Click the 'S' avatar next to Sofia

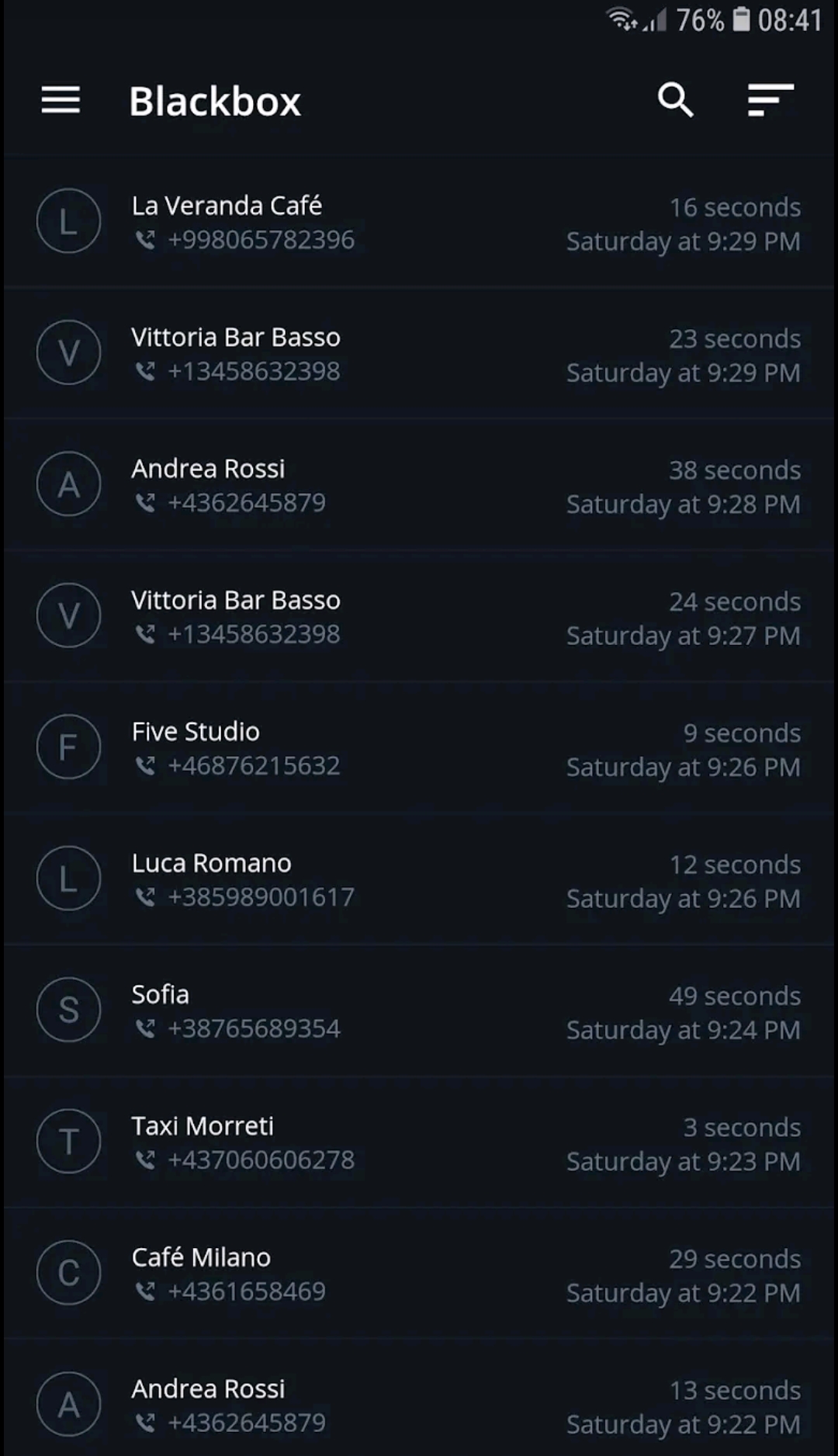pyautogui.click(x=68, y=1010)
